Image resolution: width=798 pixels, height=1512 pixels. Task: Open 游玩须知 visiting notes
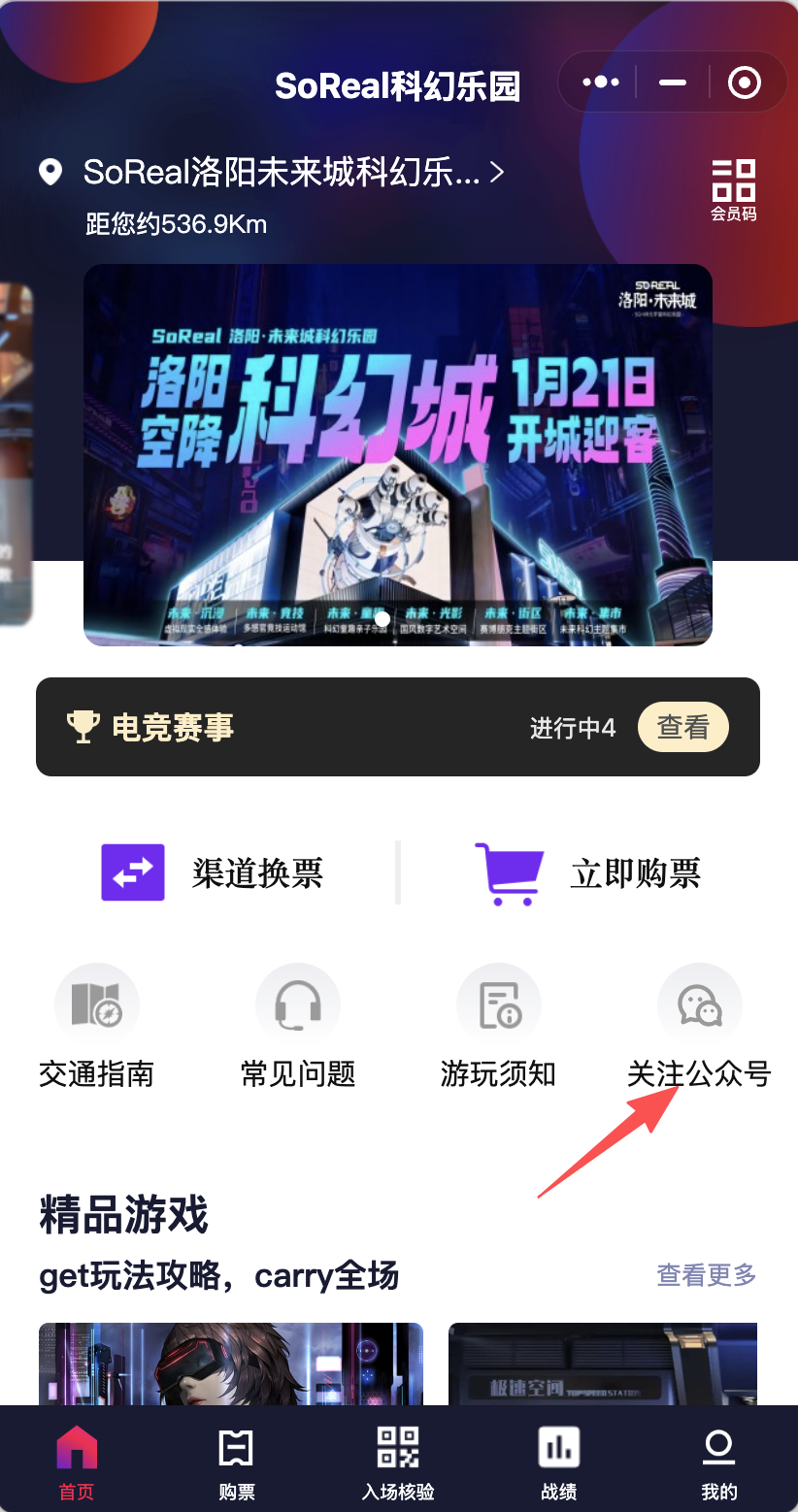498,1026
